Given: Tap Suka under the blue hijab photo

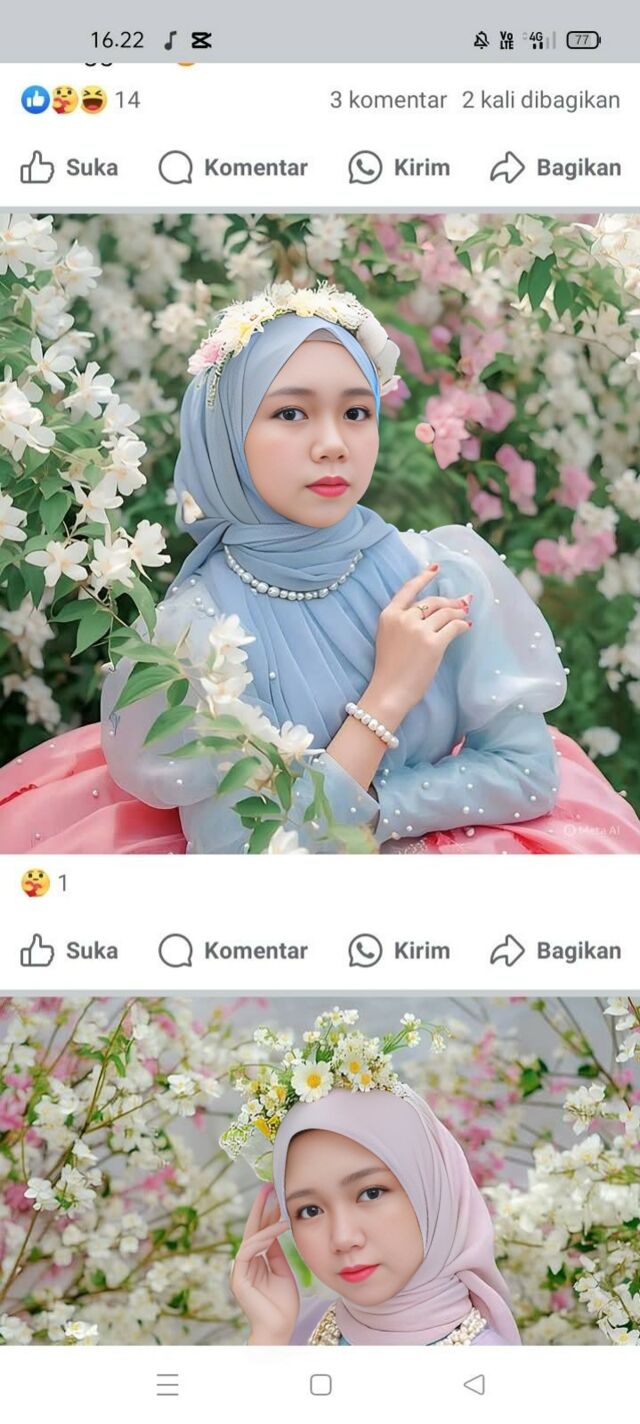Looking at the screenshot, I should (x=69, y=950).
